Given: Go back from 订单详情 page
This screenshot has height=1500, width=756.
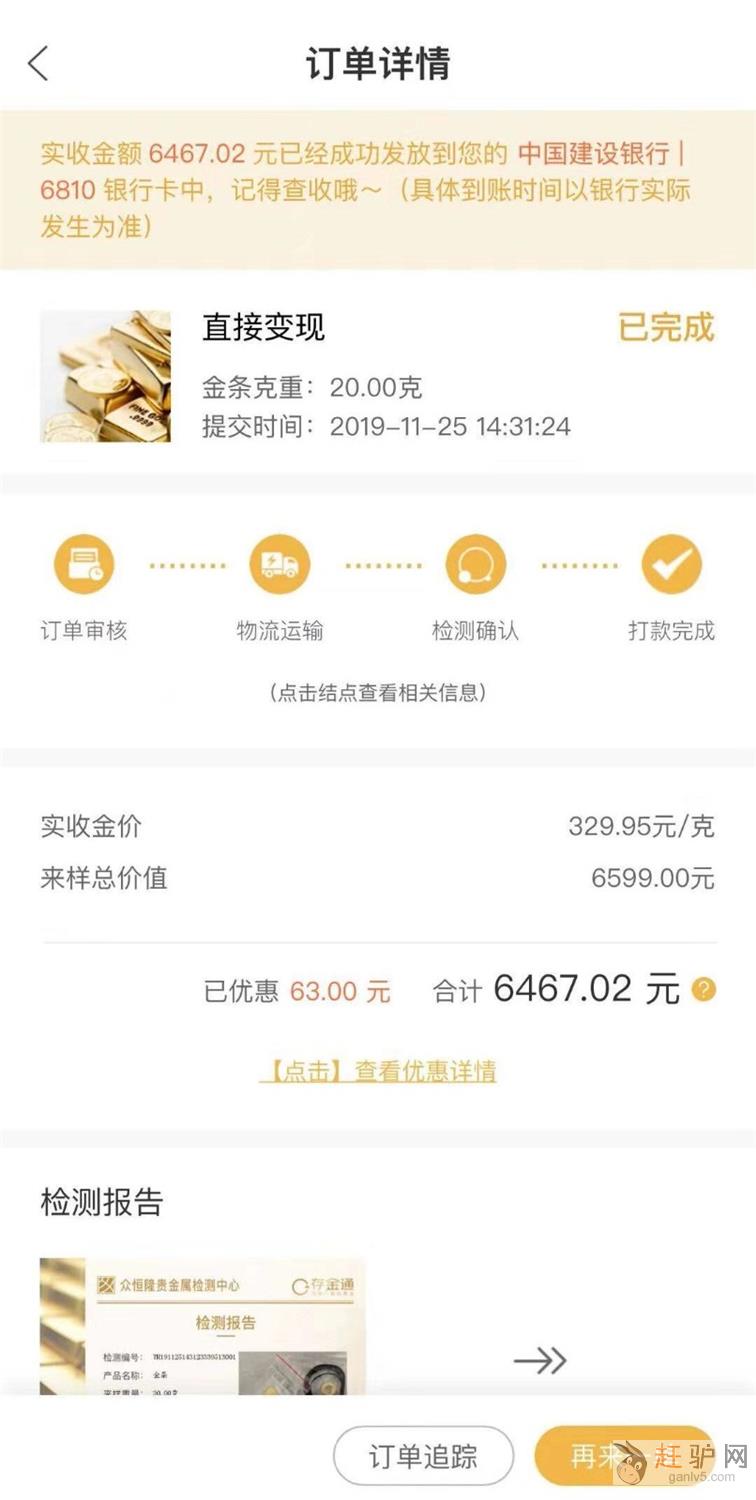Looking at the screenshot, I should point(38,63).
